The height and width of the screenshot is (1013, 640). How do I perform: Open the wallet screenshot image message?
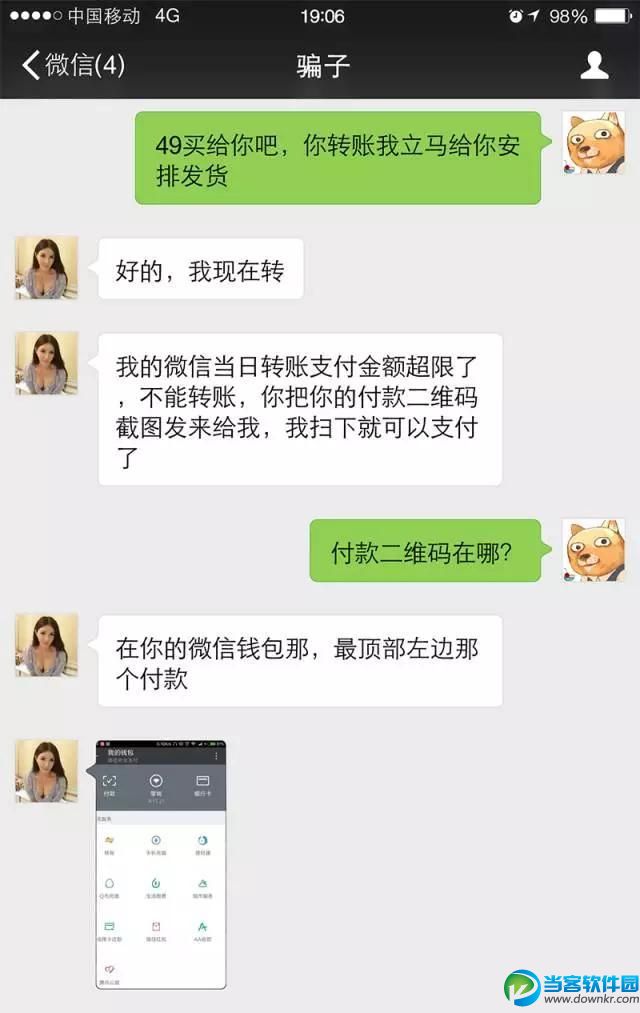tap(161, 864)
